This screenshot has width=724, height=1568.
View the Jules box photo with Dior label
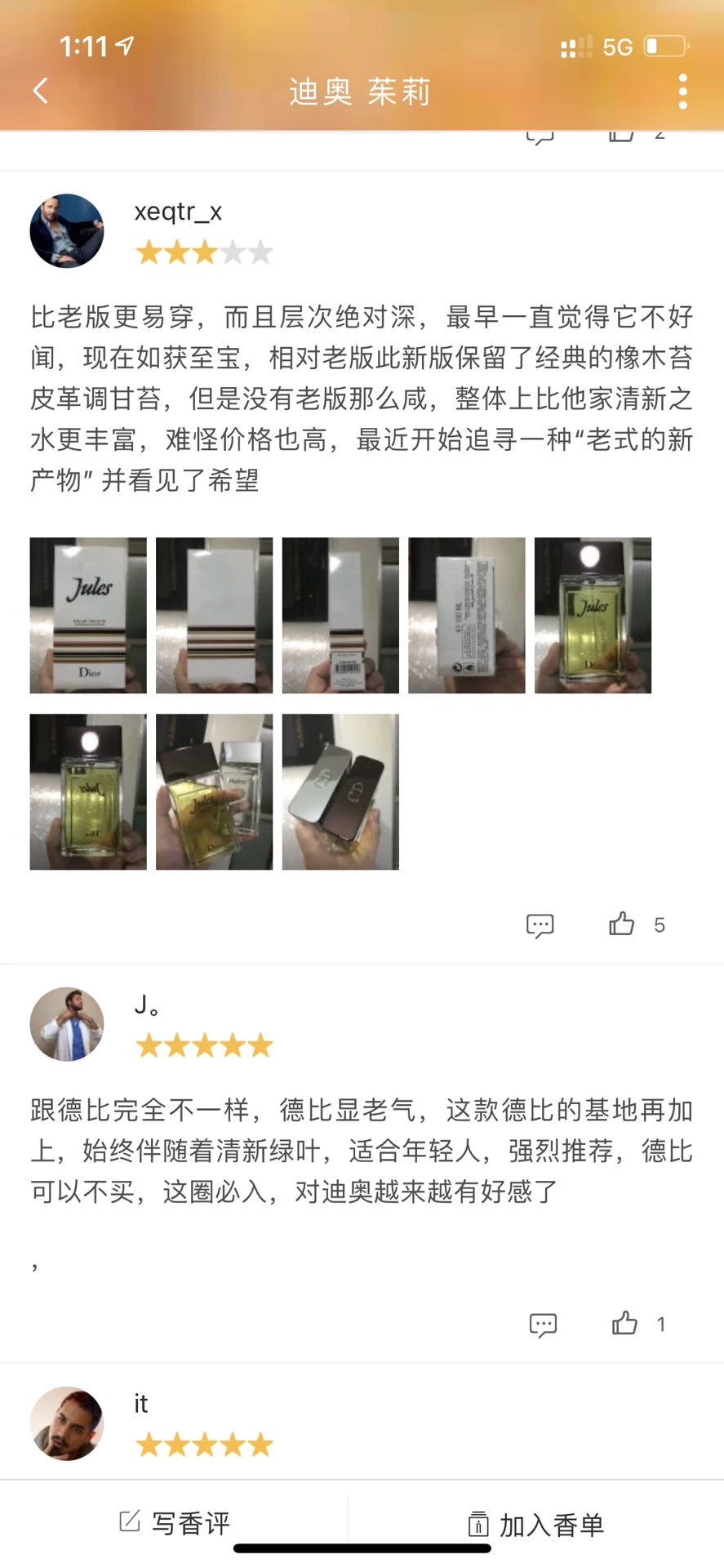click(x=88, y=615)
